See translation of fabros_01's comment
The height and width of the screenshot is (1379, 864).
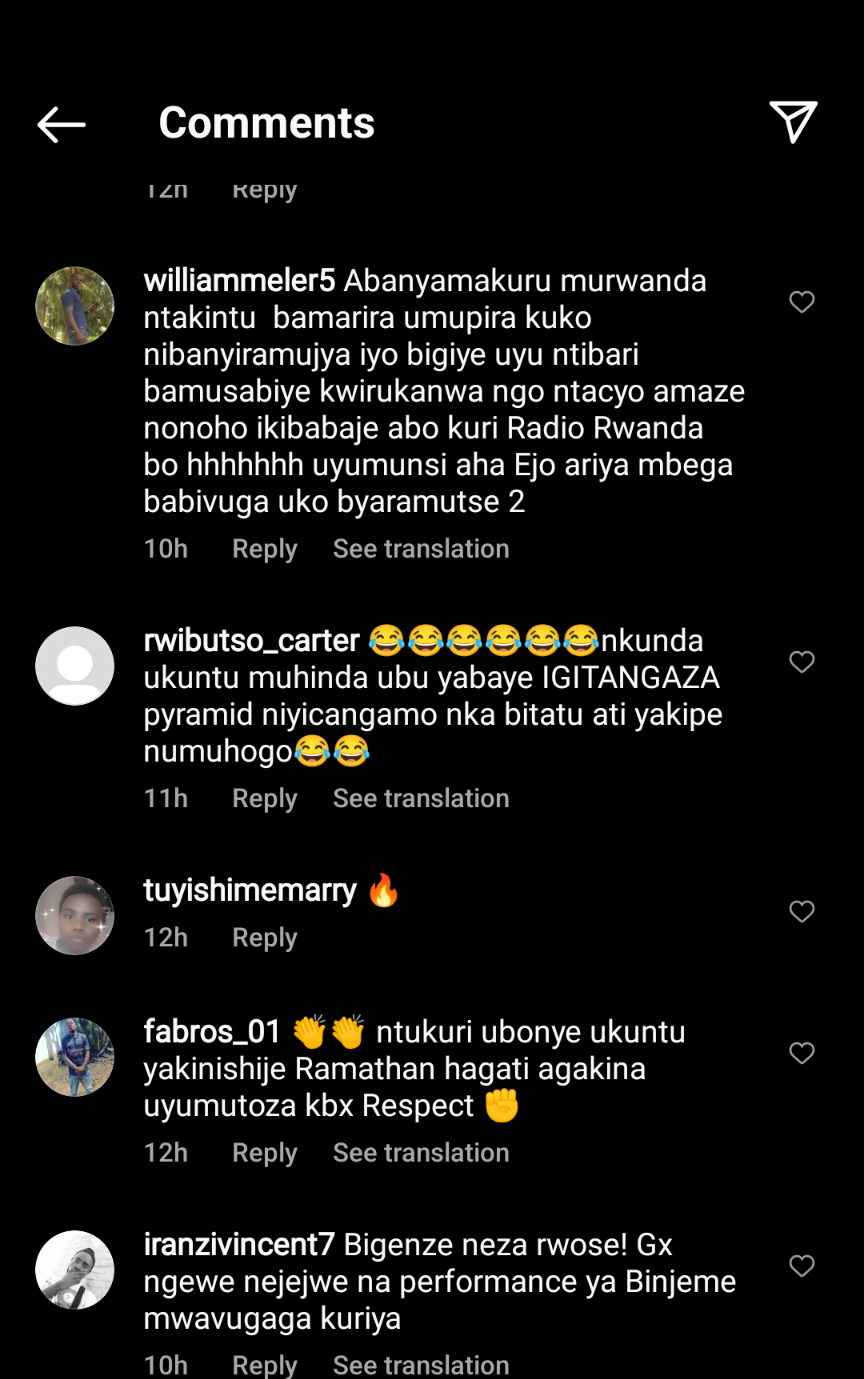[x=420, y=1152]
